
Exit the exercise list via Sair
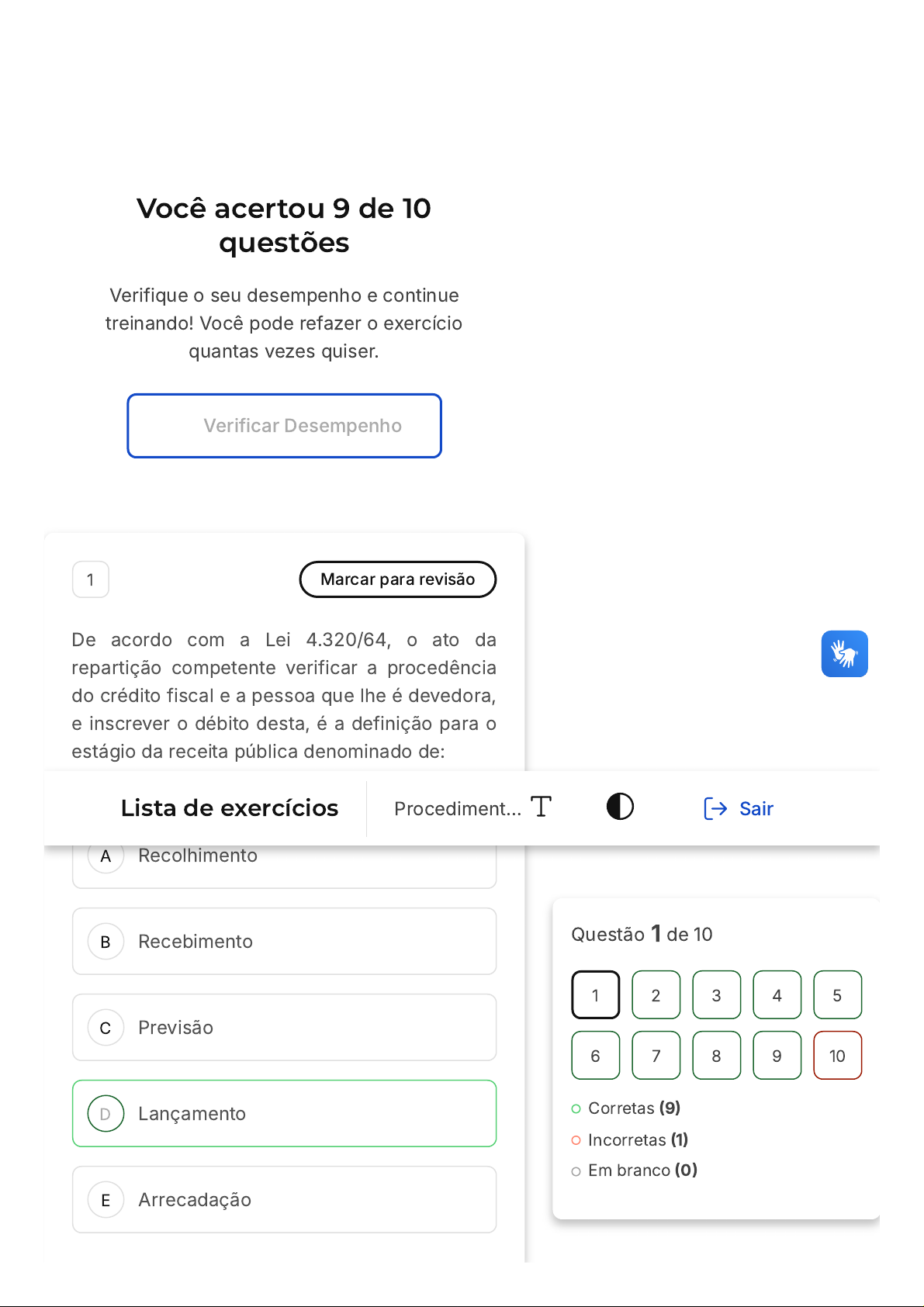(739, 808)
